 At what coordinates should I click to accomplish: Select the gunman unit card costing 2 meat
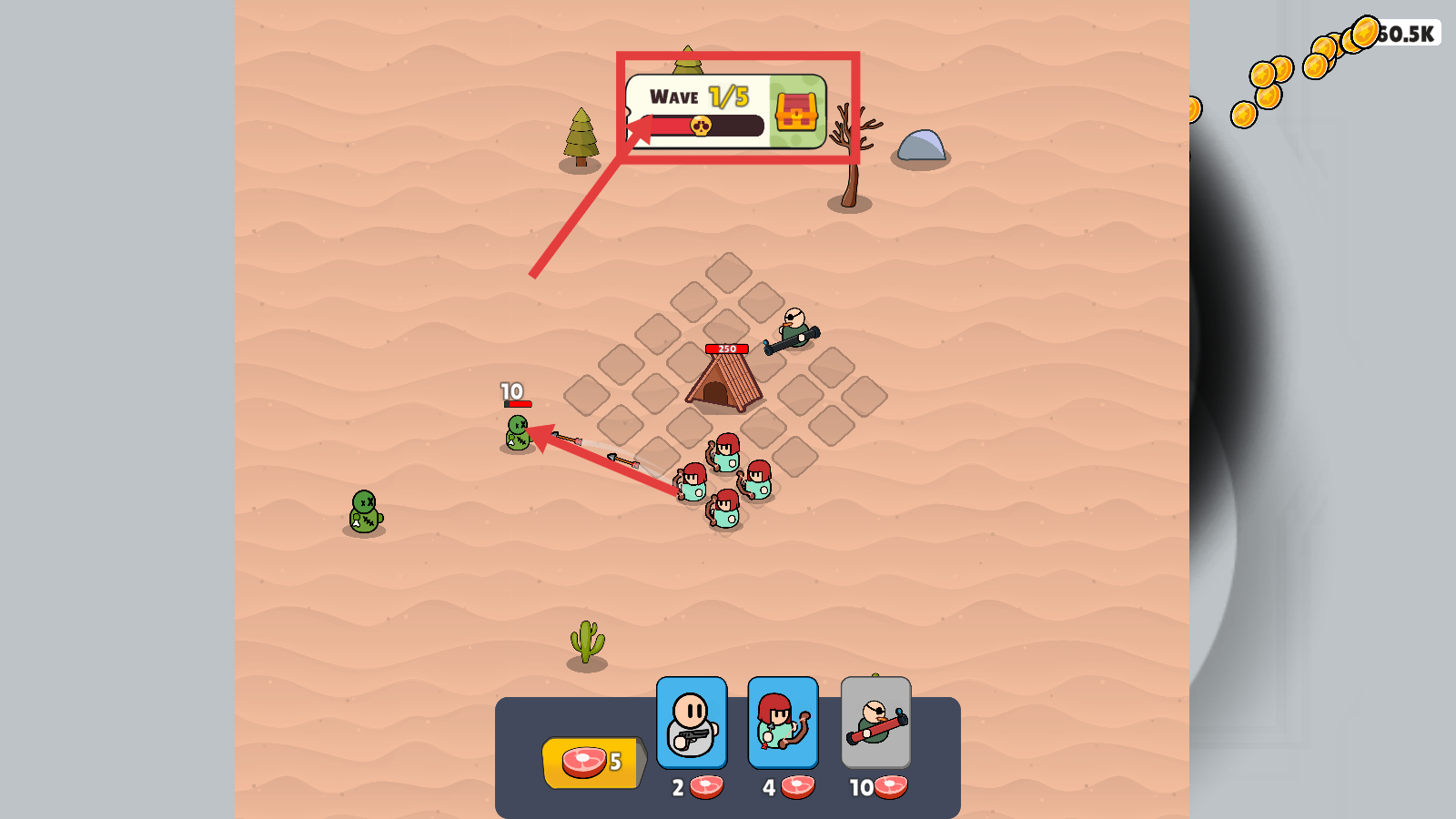coord(692,723)
